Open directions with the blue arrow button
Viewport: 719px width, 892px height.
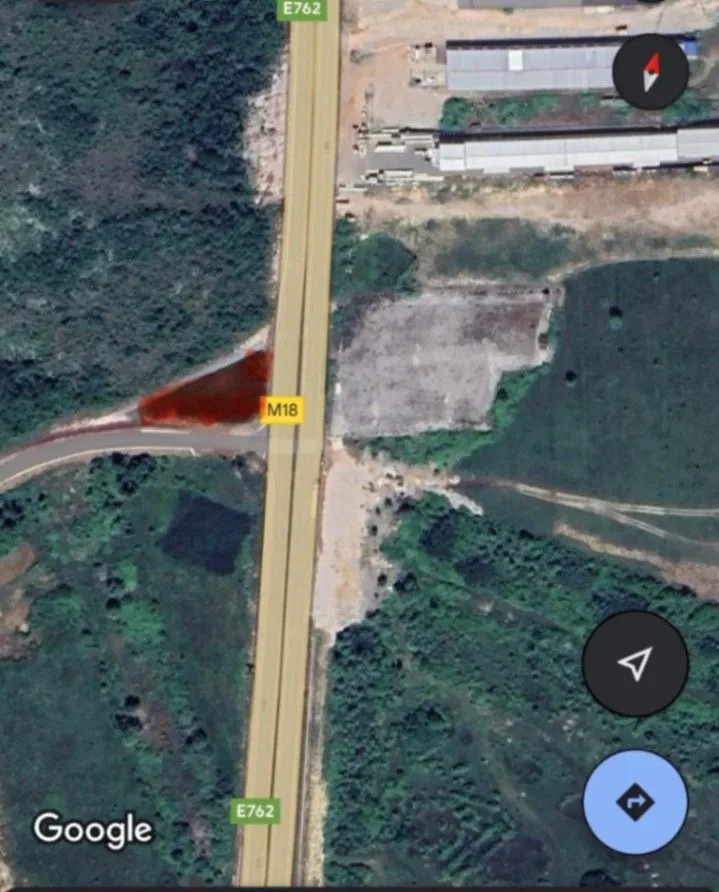pos(635,802)
